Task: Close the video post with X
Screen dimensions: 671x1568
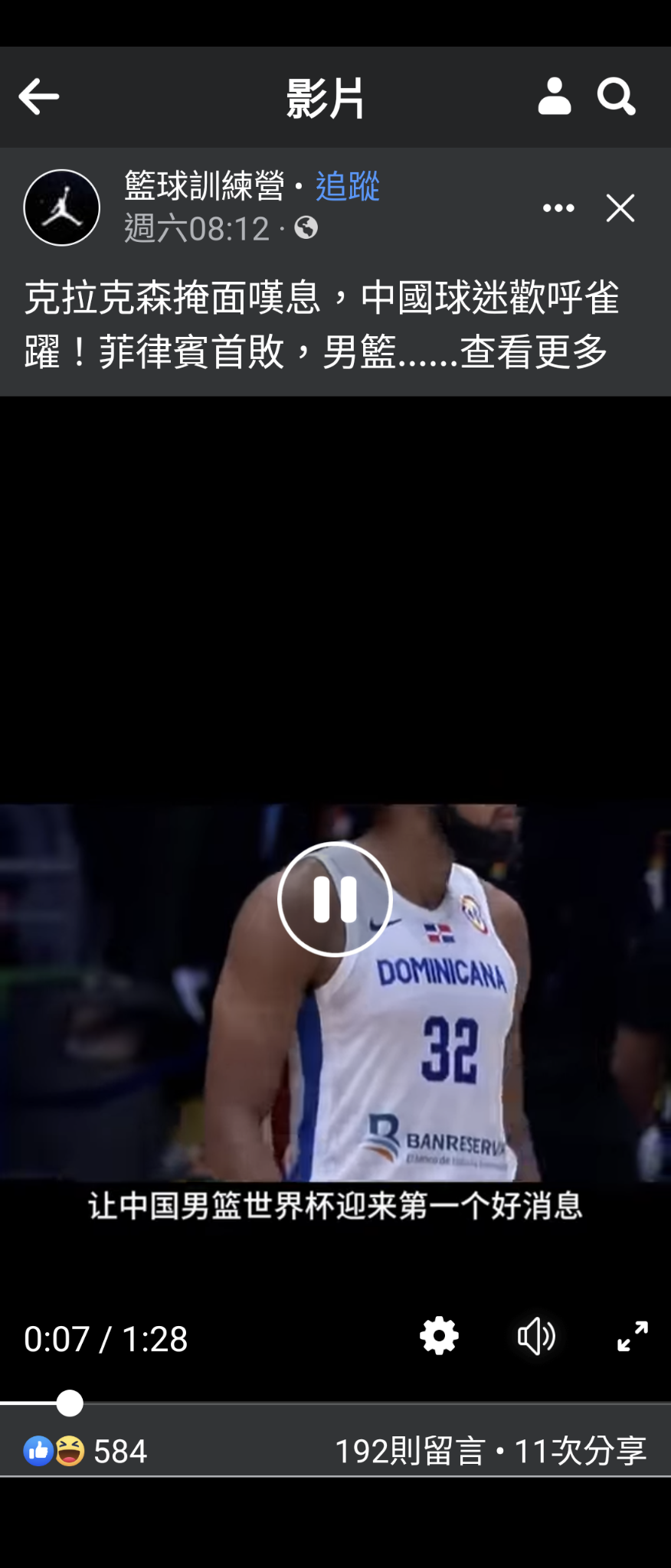Action: [x=620, y=208]
